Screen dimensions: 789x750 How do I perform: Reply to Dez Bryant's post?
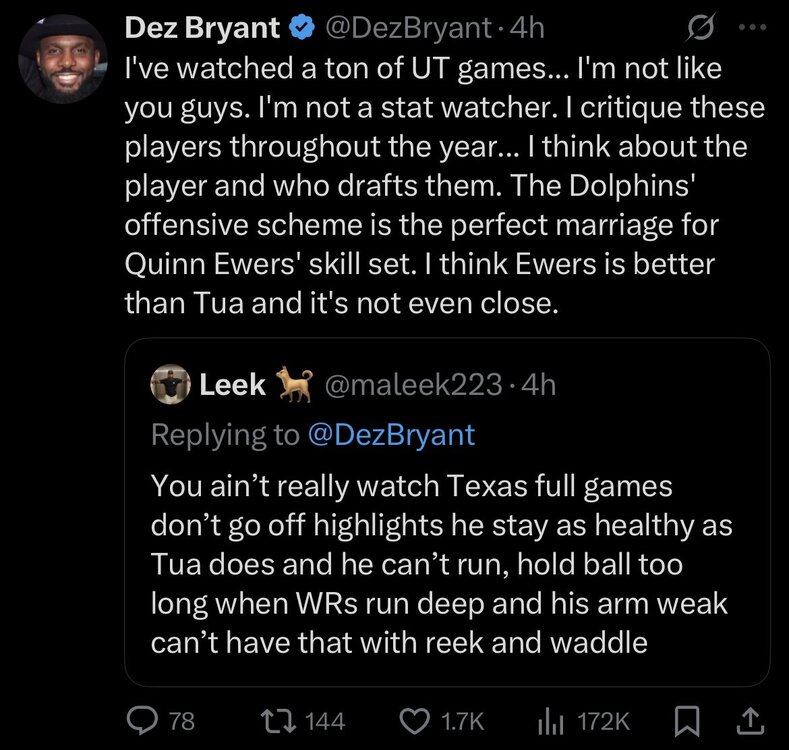pos(142,720)
